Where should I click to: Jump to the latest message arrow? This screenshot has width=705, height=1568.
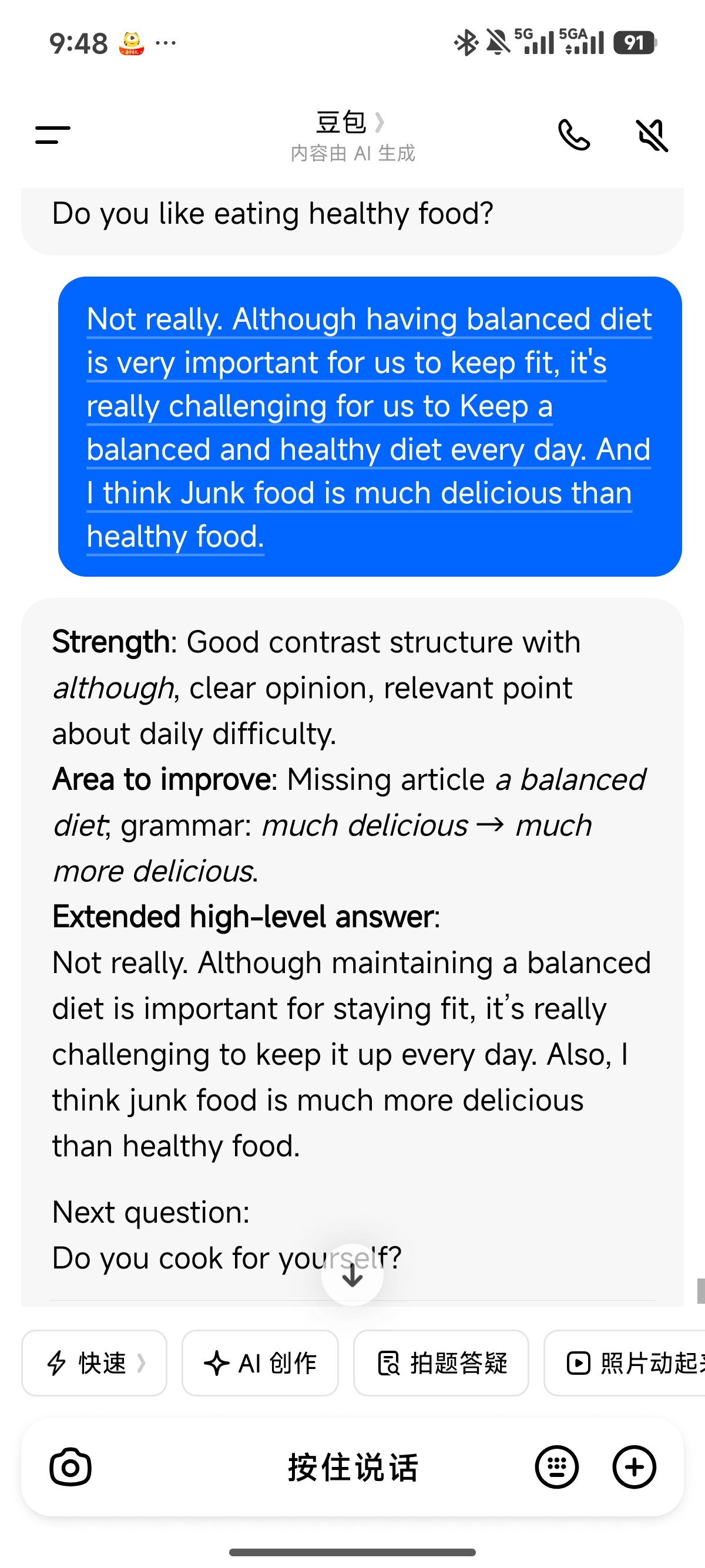pyautogui.click(x=352, y=1275)
